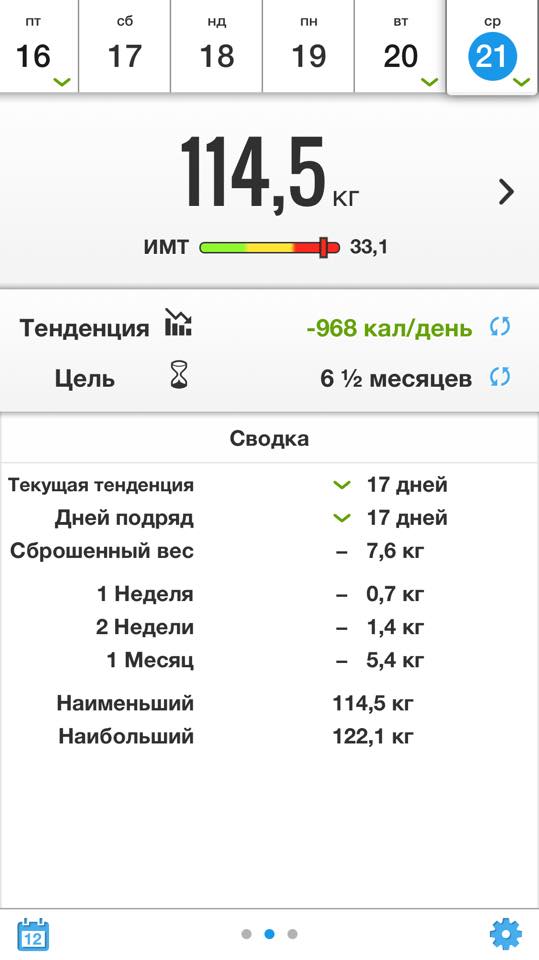Go to the third page indicator dot
539x960 pixels.
tap(292, 934)
